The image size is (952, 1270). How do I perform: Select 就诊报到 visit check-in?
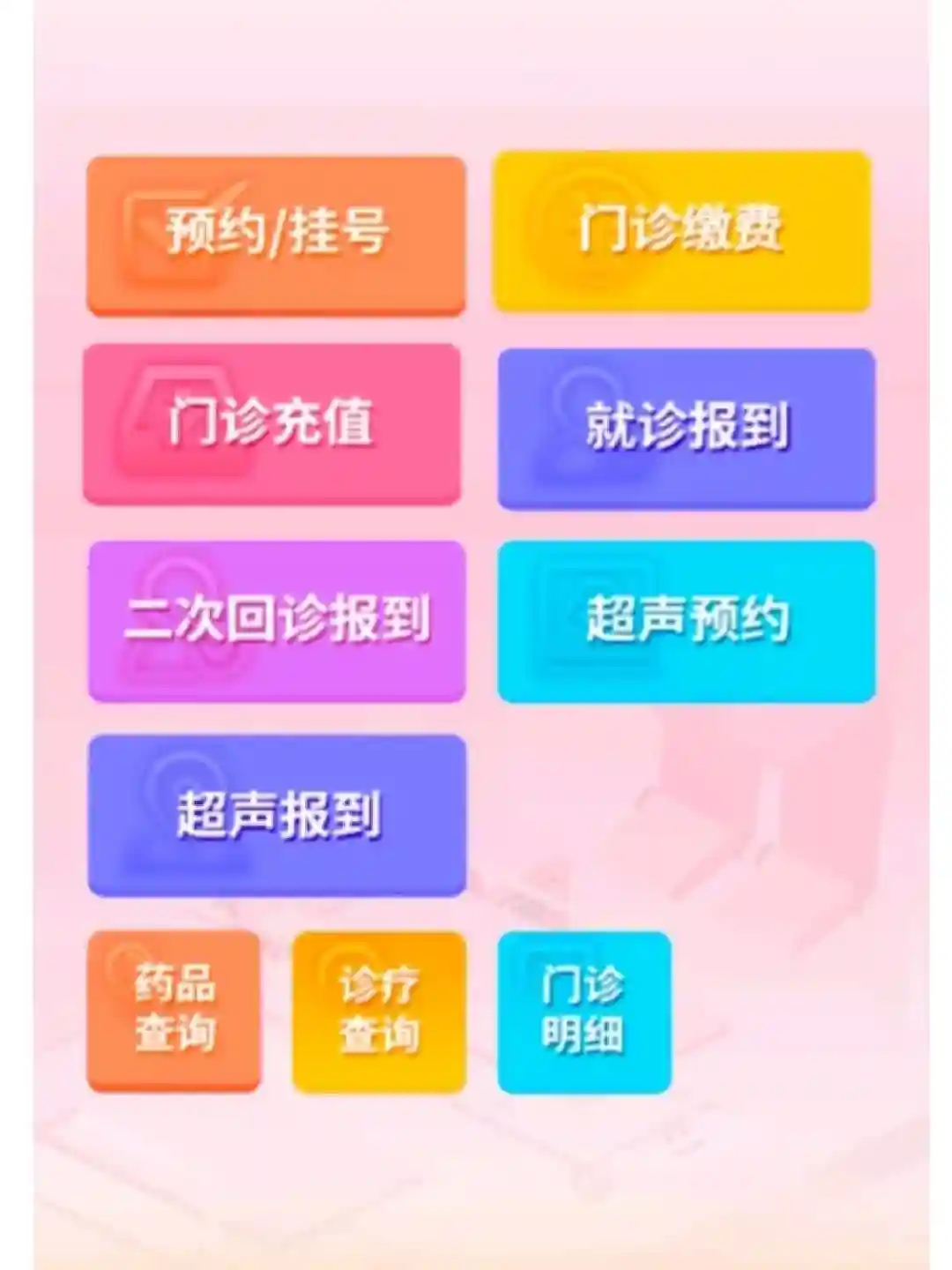pyautogui.click(x=686, y=428)
